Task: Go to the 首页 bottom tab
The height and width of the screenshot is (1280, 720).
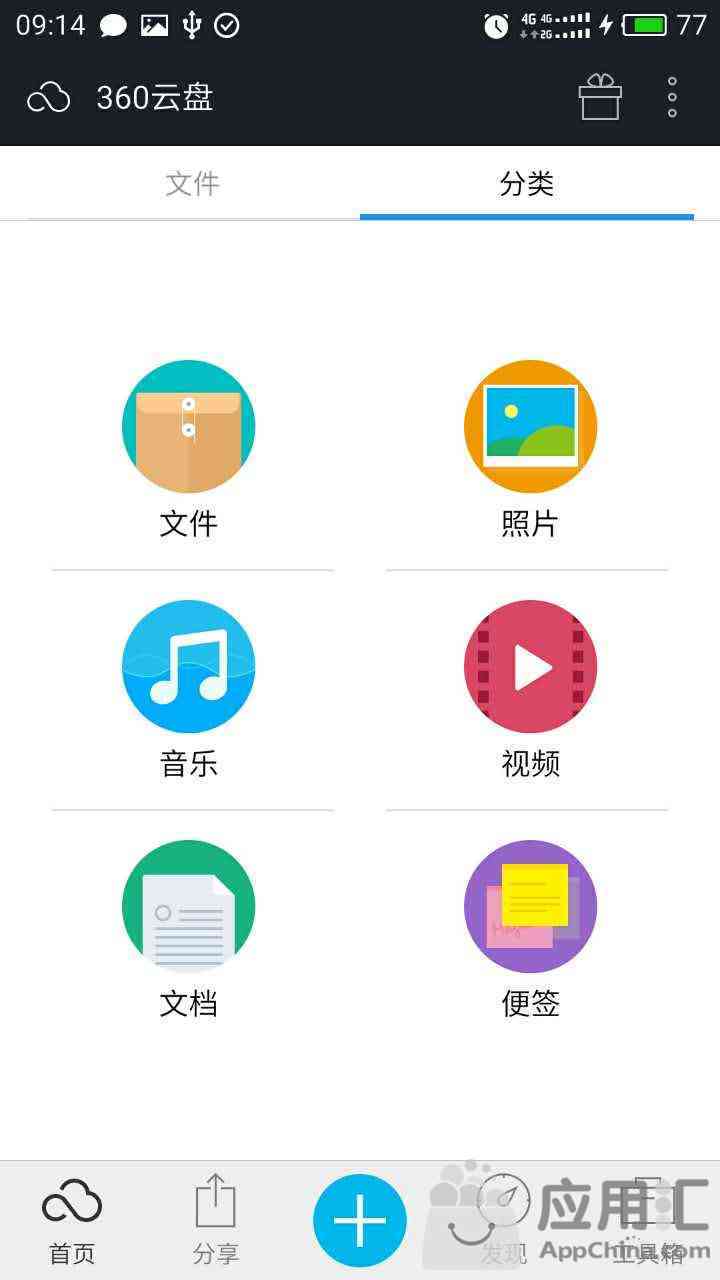Action: (x=72, y=1221)
